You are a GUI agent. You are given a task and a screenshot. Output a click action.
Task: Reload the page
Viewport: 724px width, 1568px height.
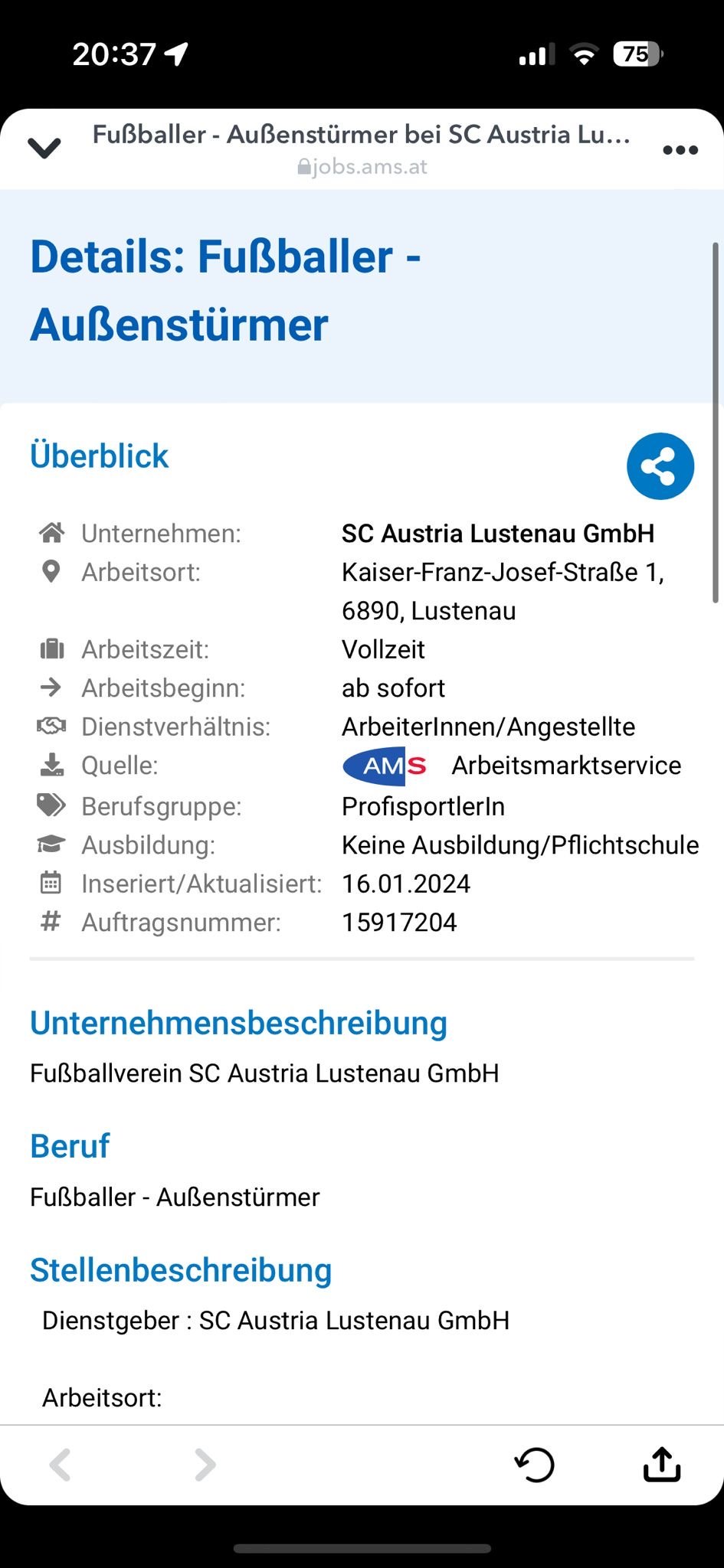tap(534, 1465)
